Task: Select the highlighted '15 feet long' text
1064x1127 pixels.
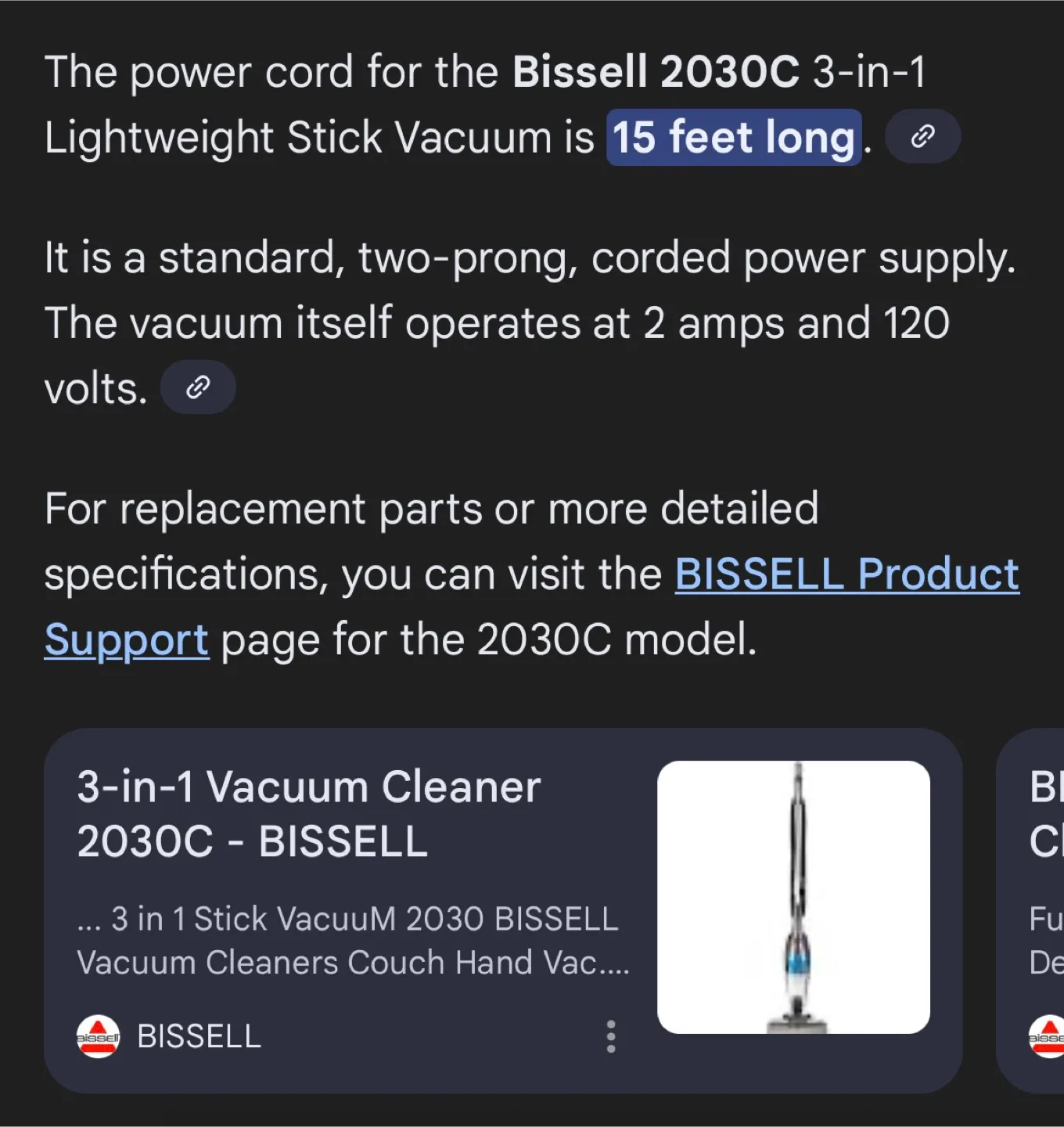Action: coord(734,137)
